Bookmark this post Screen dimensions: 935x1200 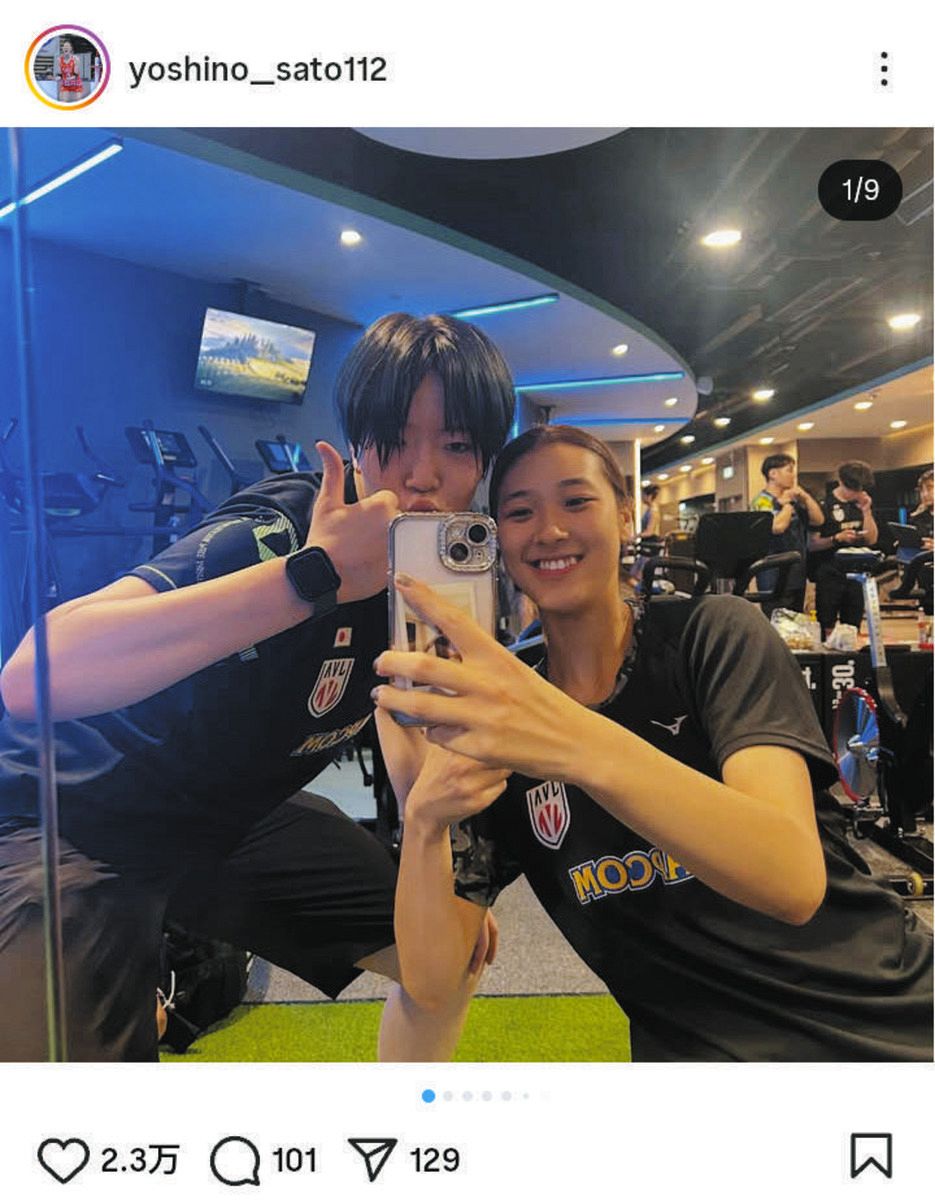coord(870,1156)
